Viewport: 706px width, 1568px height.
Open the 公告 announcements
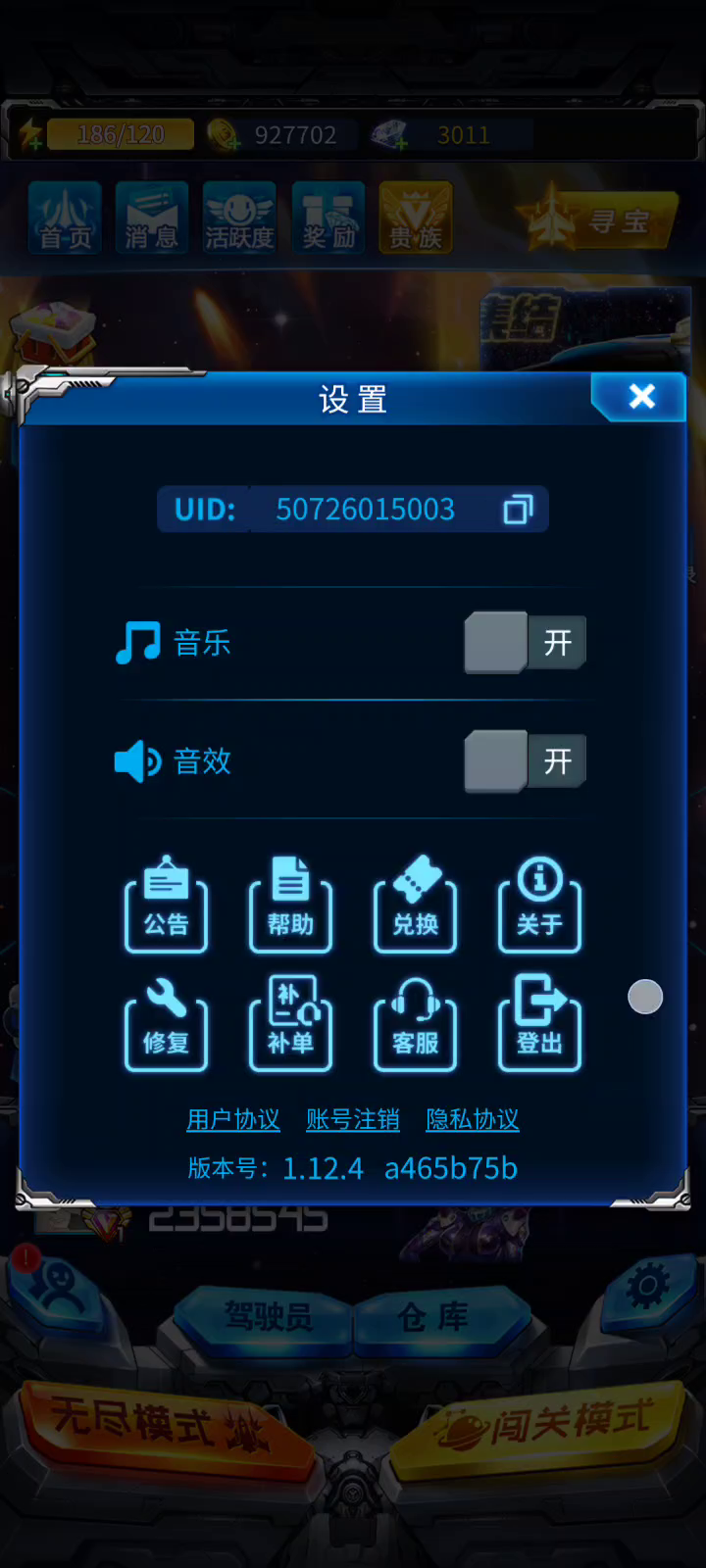coord(166,904)
